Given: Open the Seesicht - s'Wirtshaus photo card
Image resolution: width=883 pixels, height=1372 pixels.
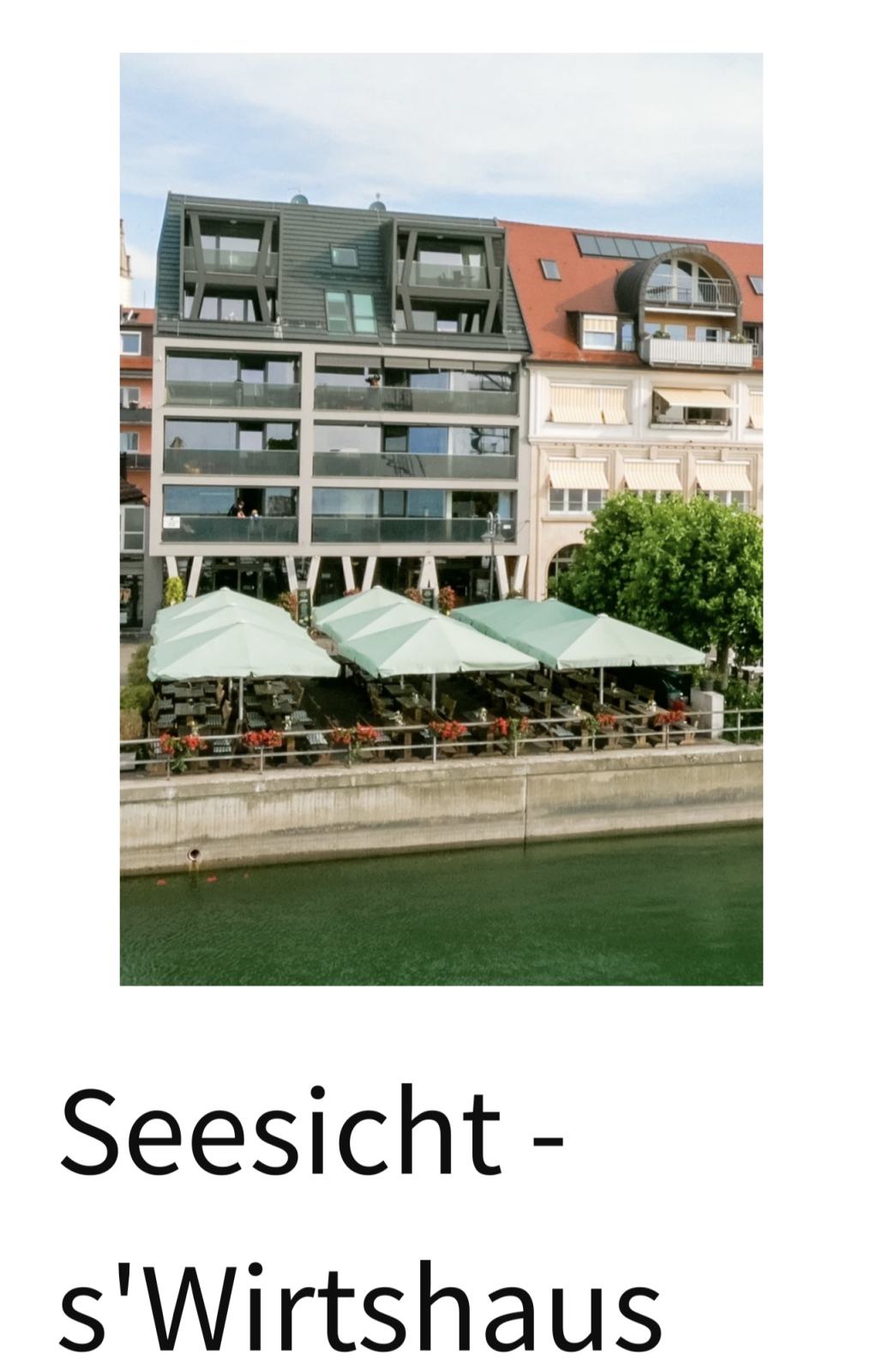Looking at the screenshot, I should [x=441, y=519].
